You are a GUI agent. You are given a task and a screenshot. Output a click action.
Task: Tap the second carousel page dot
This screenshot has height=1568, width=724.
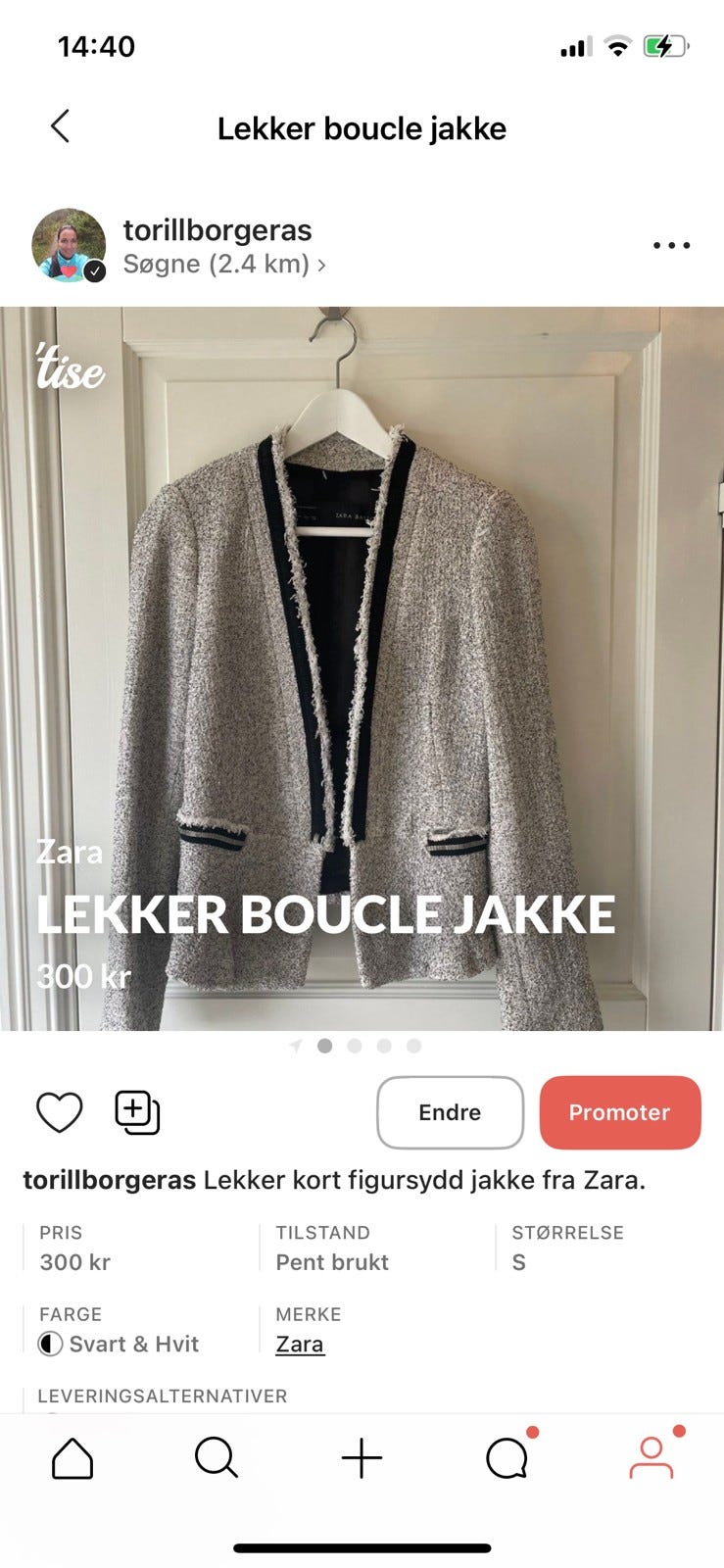point(356,1047)
